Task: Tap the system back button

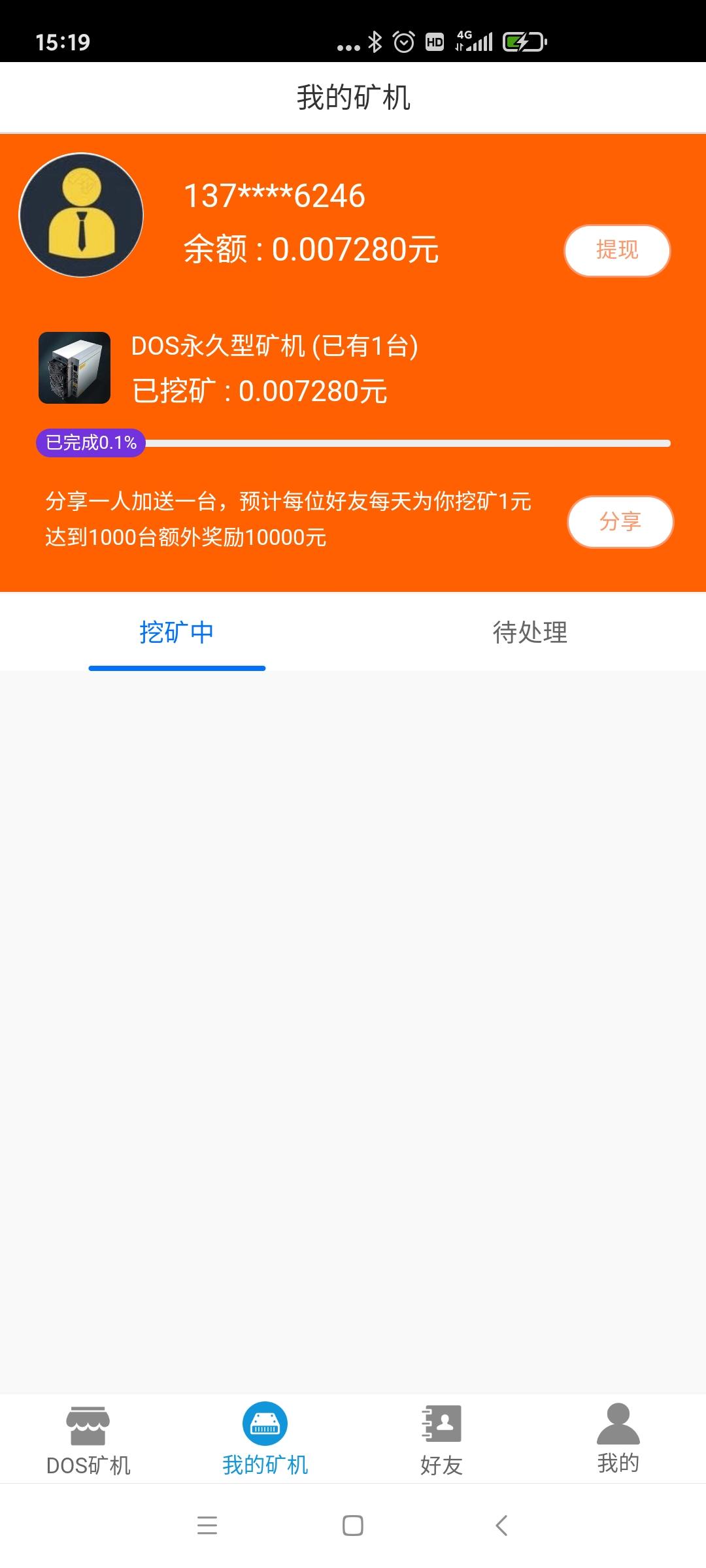Action: click(x=501, y=1526)
